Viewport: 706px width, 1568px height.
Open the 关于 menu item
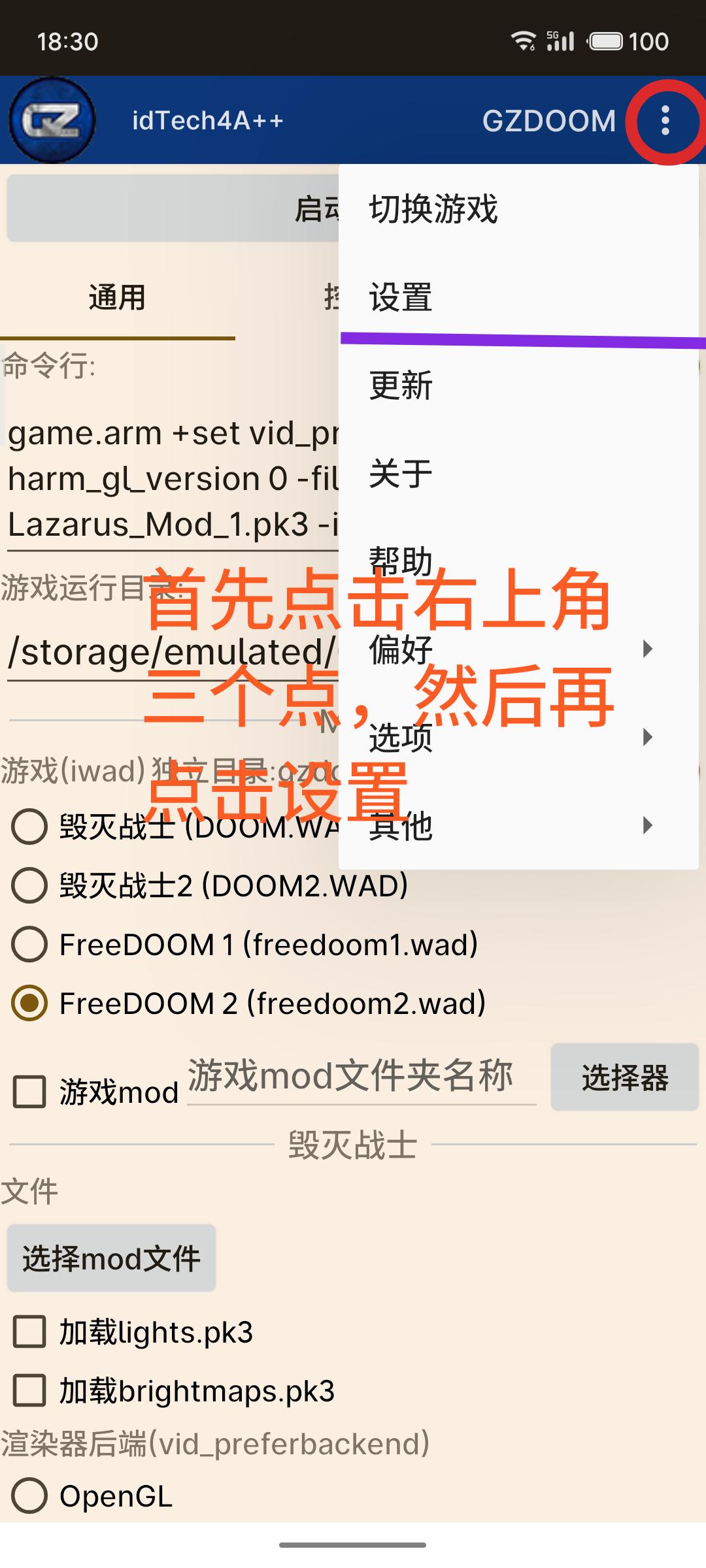click(401, 474)
